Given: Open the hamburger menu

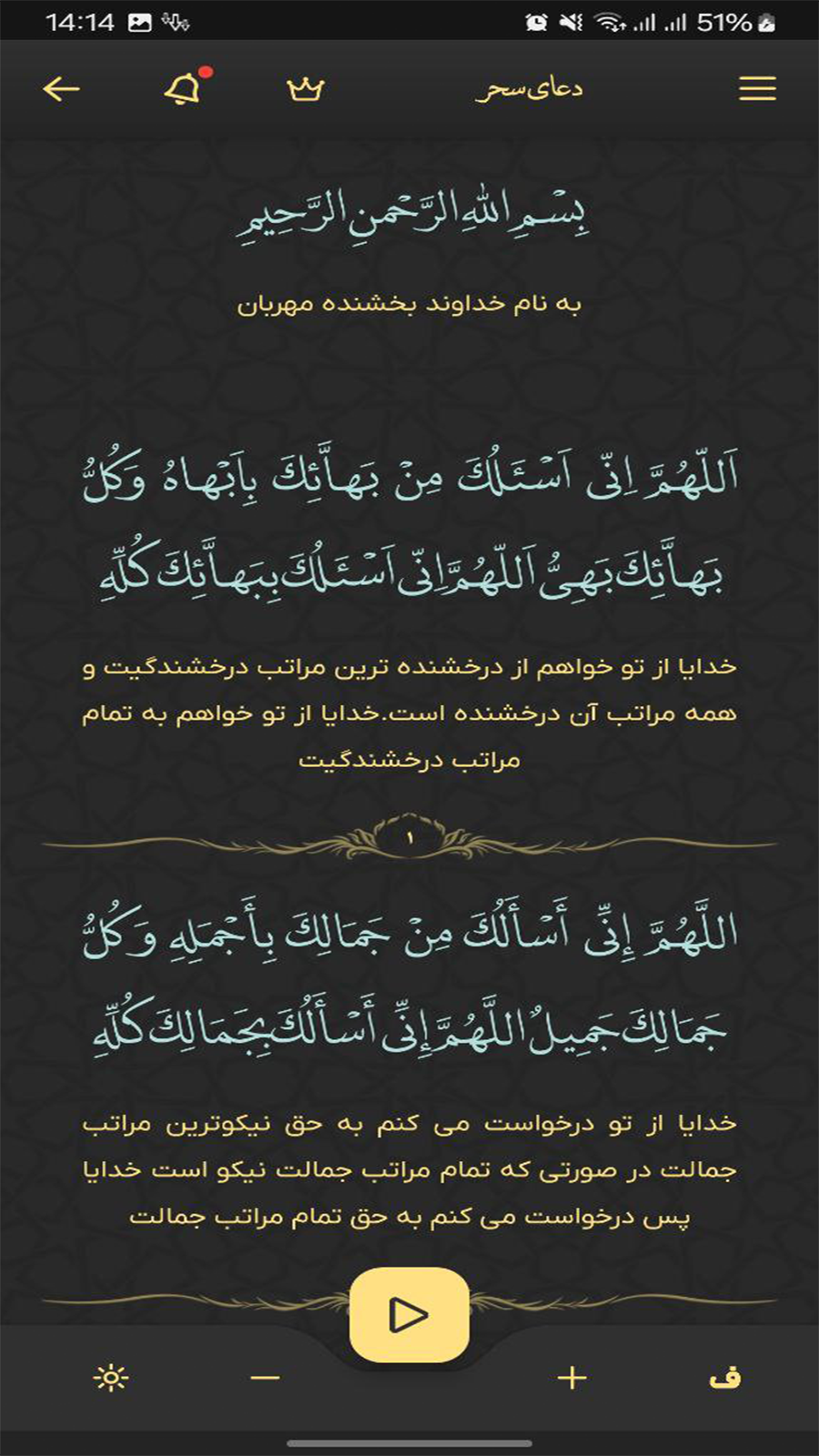Looking at the screenshot, I should [757, 88].
